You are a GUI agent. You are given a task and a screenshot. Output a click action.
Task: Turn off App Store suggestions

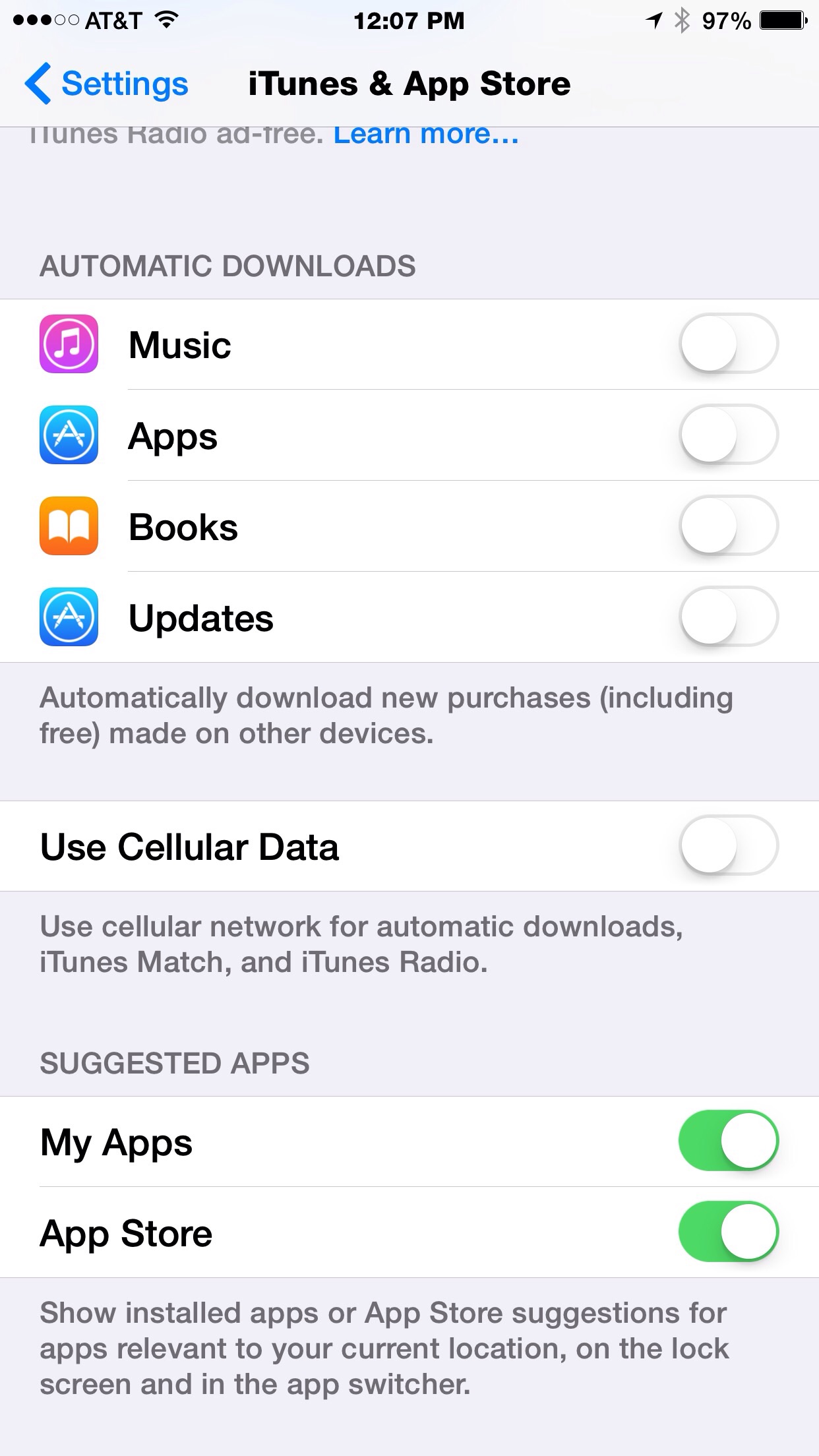729,1232
